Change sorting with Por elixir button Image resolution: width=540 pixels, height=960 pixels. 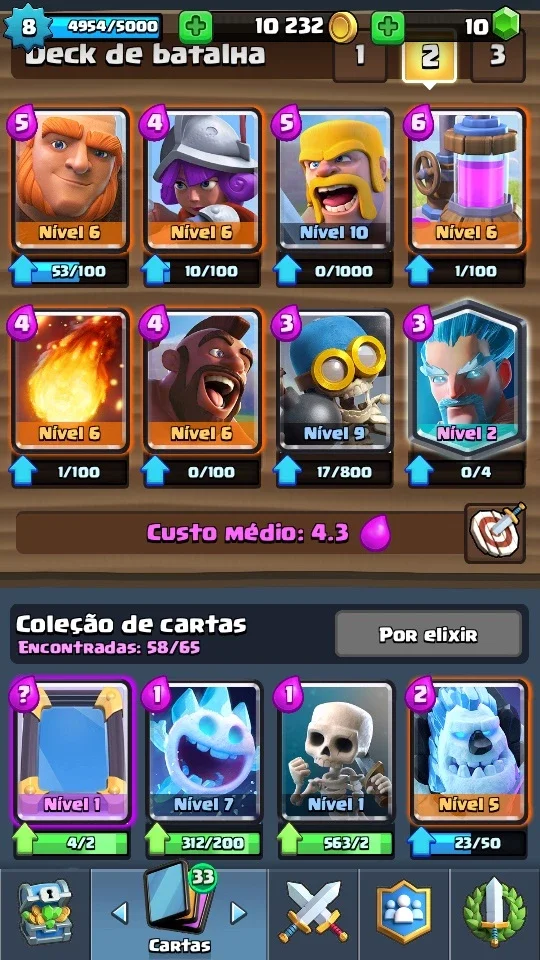(428, 634)
